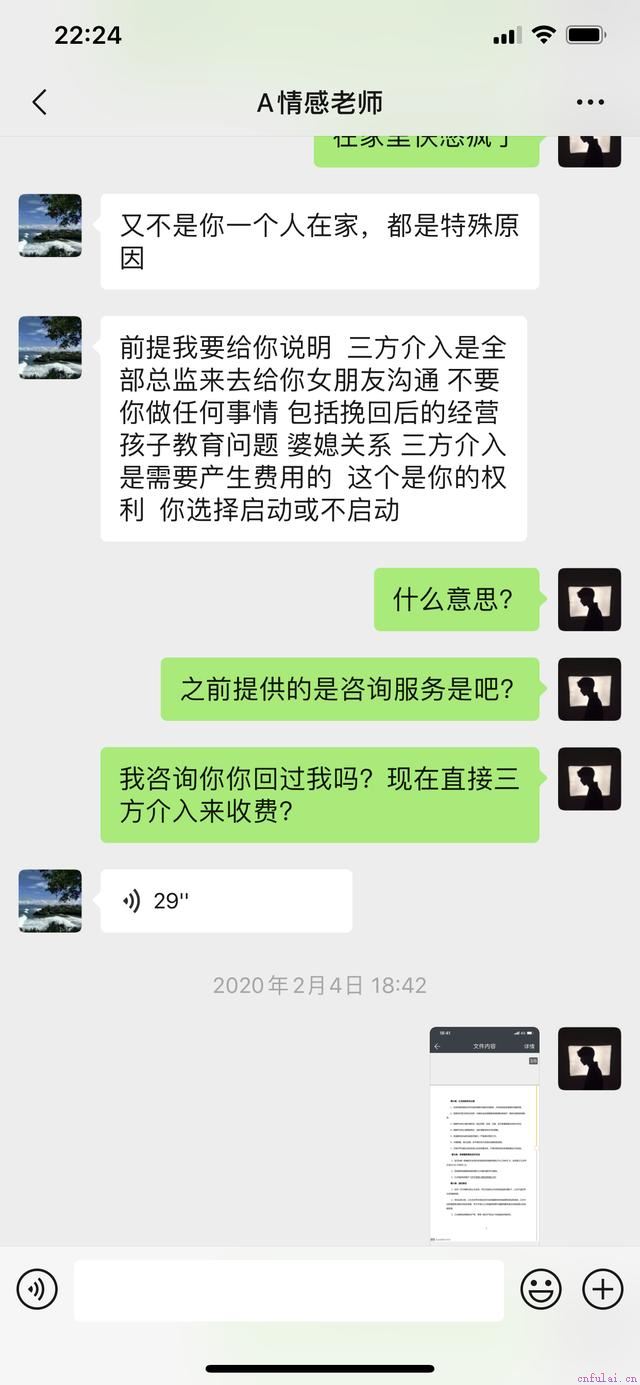Screen dimensions: 640x1385
Task: Open my avatar beside 什么意思？ message
Action: click(589, 600)
